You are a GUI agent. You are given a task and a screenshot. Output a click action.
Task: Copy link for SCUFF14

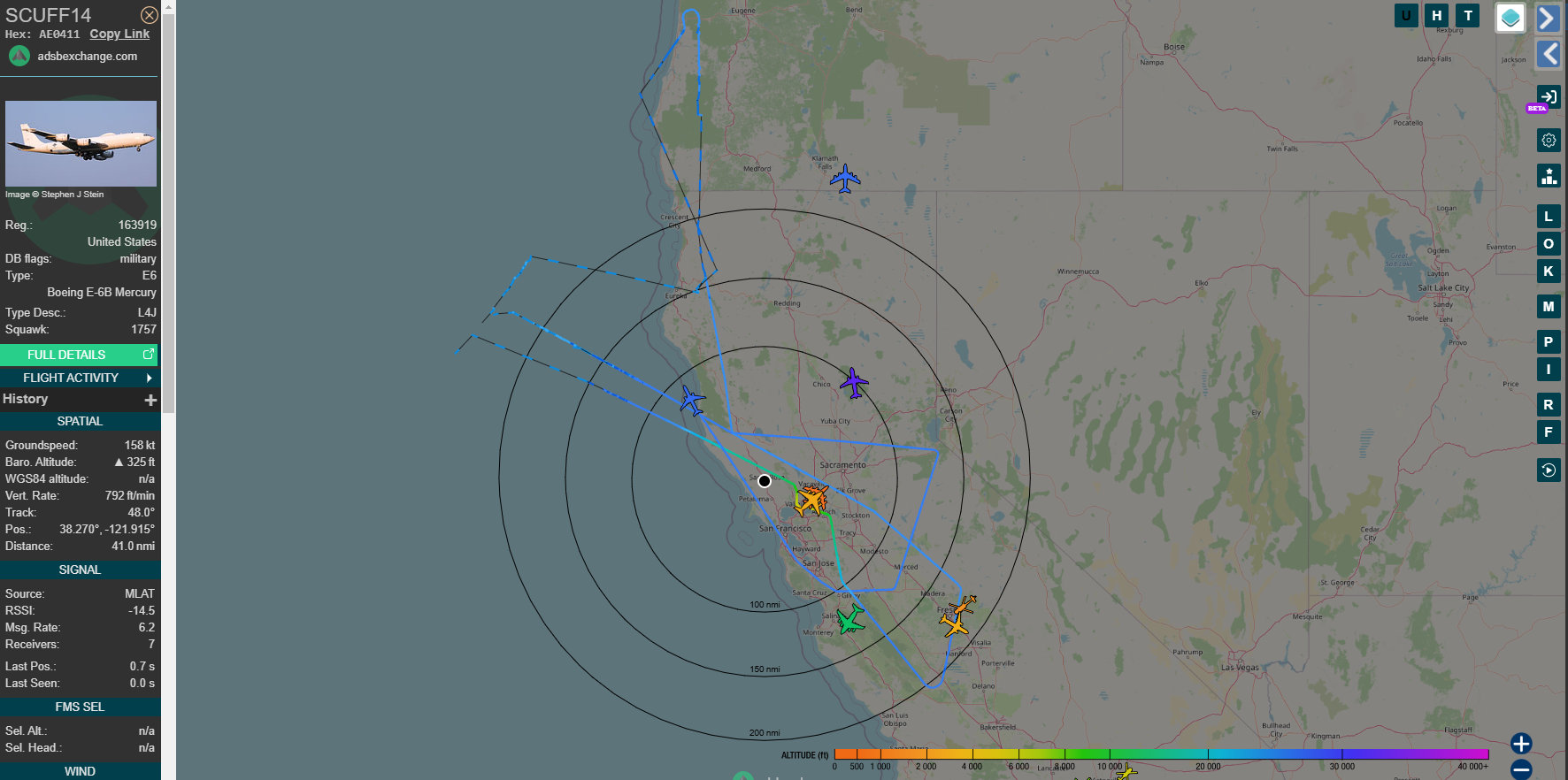tap(119, 34)
